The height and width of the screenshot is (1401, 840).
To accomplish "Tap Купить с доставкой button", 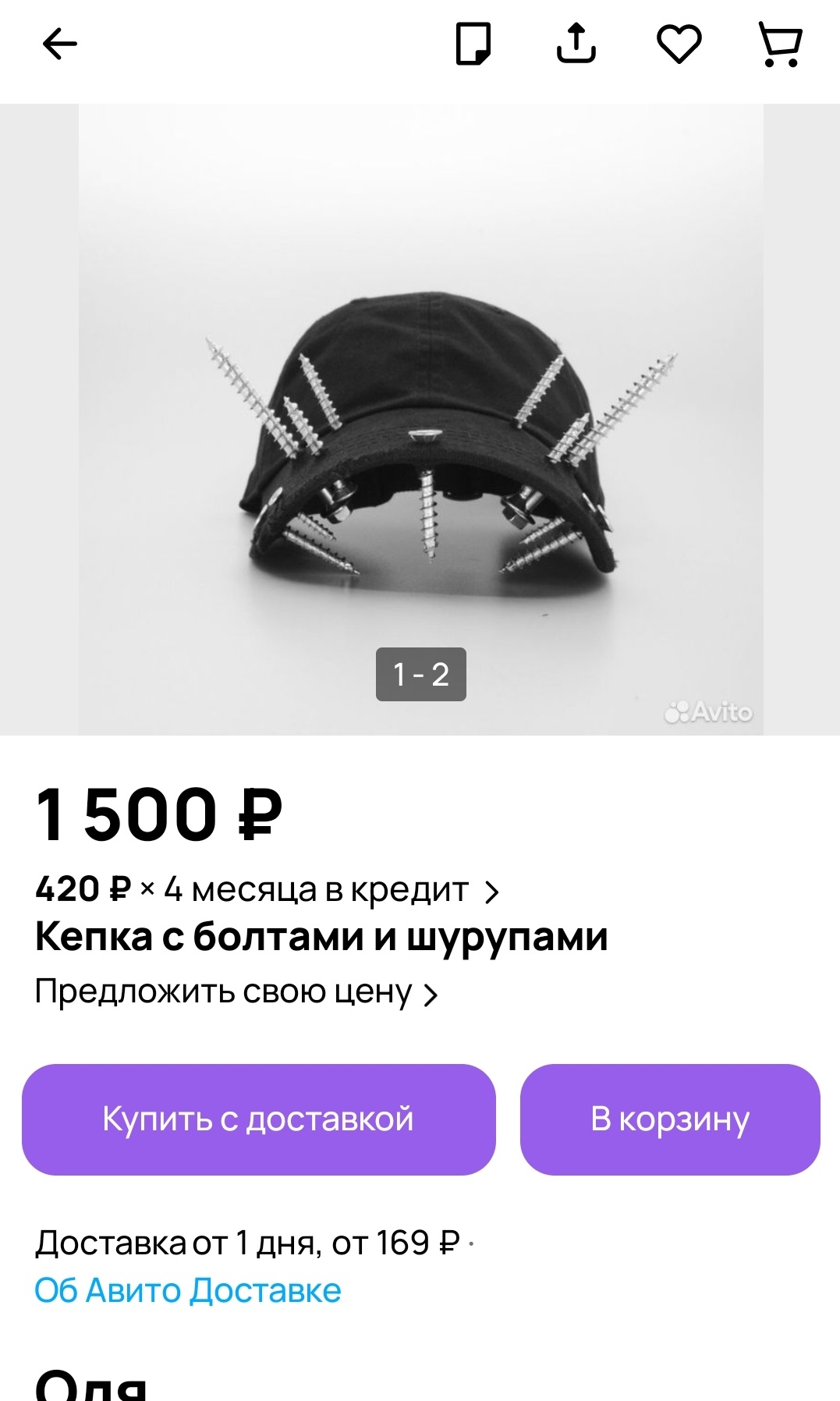I will click(259, 1119).
